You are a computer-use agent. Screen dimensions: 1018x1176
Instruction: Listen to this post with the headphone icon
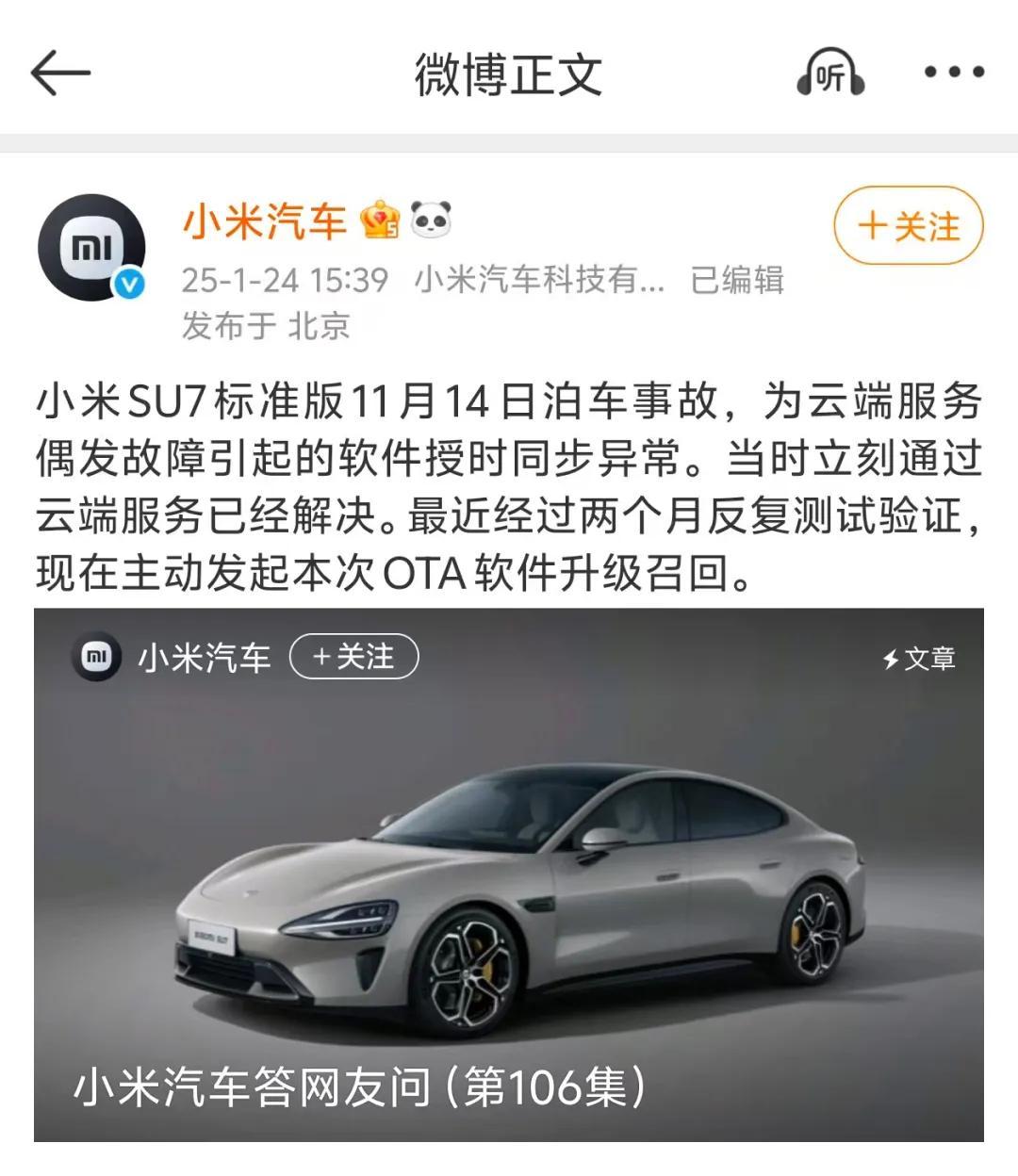(x=829, y=73)
